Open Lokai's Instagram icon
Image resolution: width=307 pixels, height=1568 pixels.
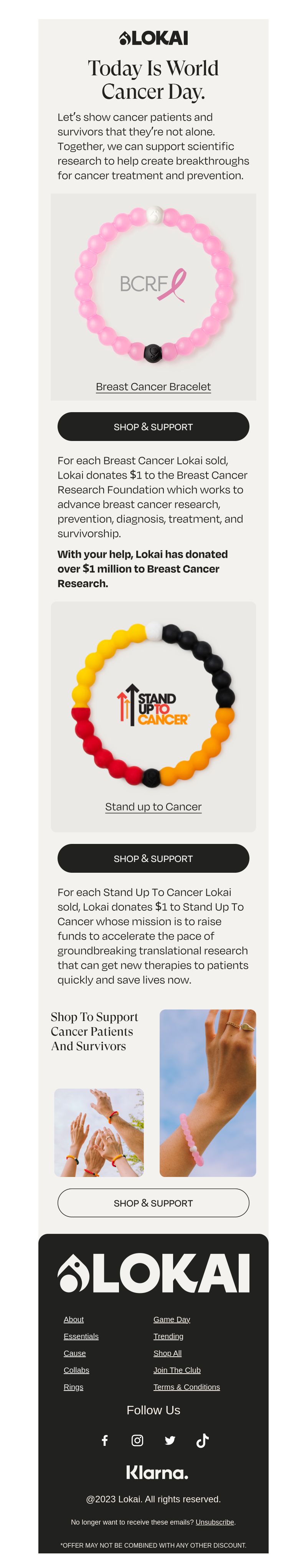[137, 1440]
